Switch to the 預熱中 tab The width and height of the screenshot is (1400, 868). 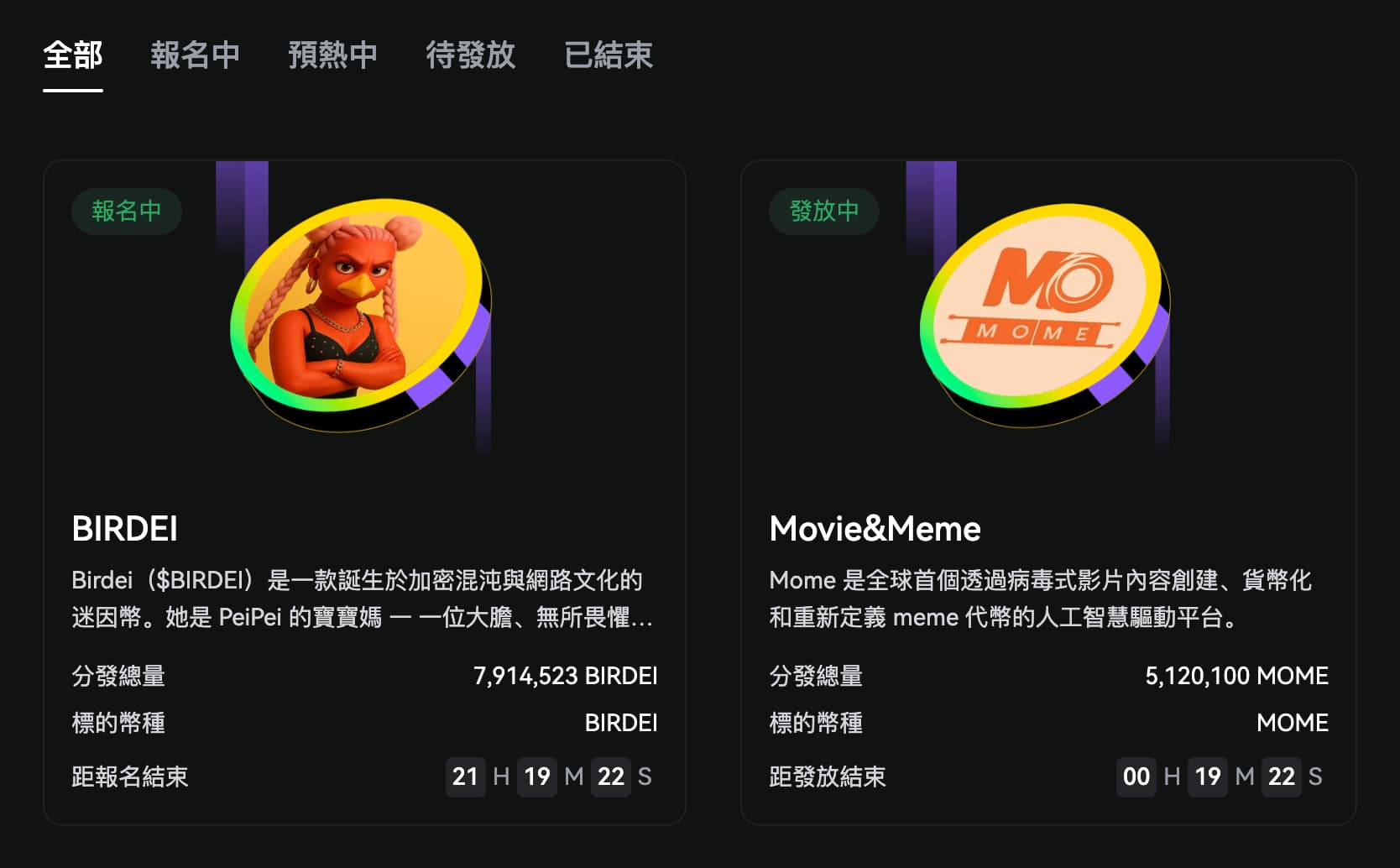[332, 55]
